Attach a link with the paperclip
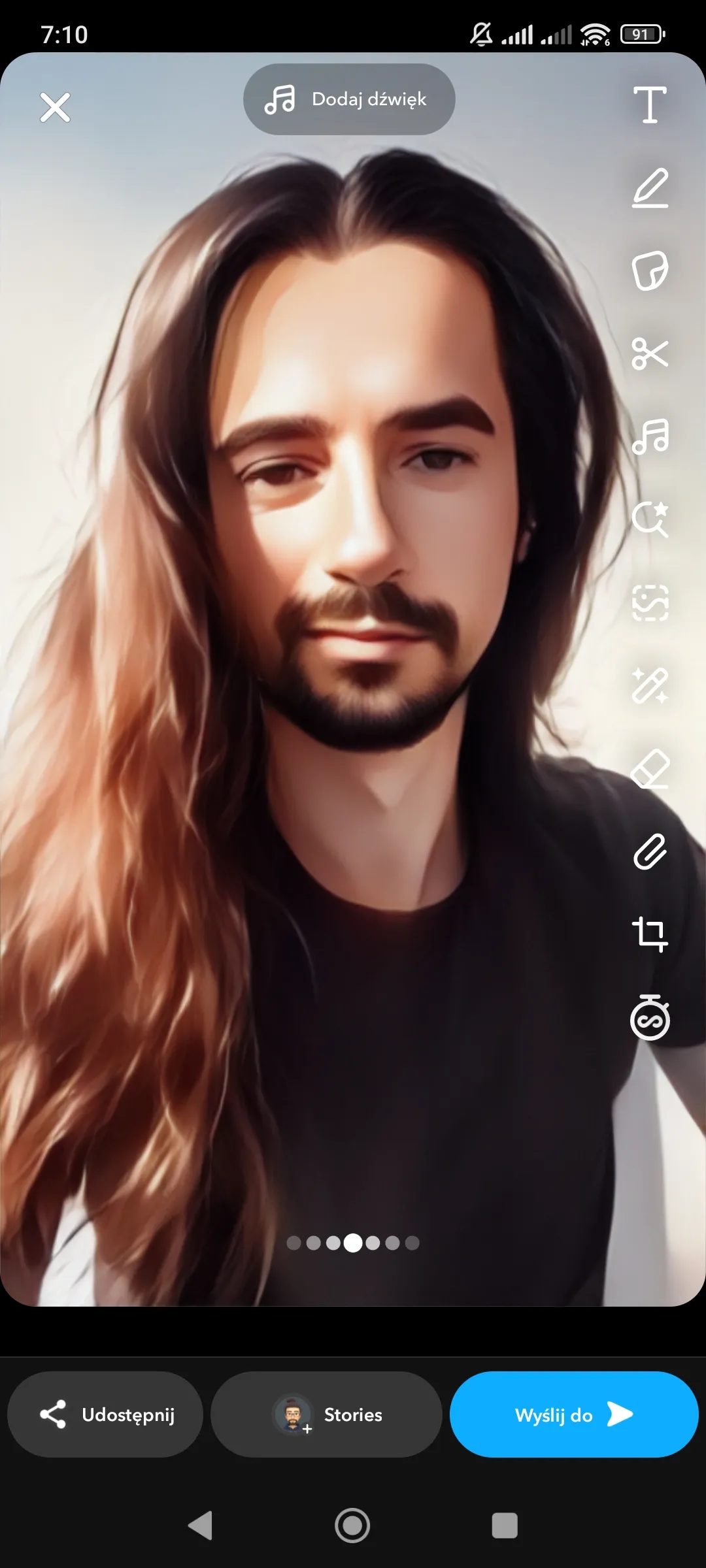The image size is (706, 1568). [650, 852]
